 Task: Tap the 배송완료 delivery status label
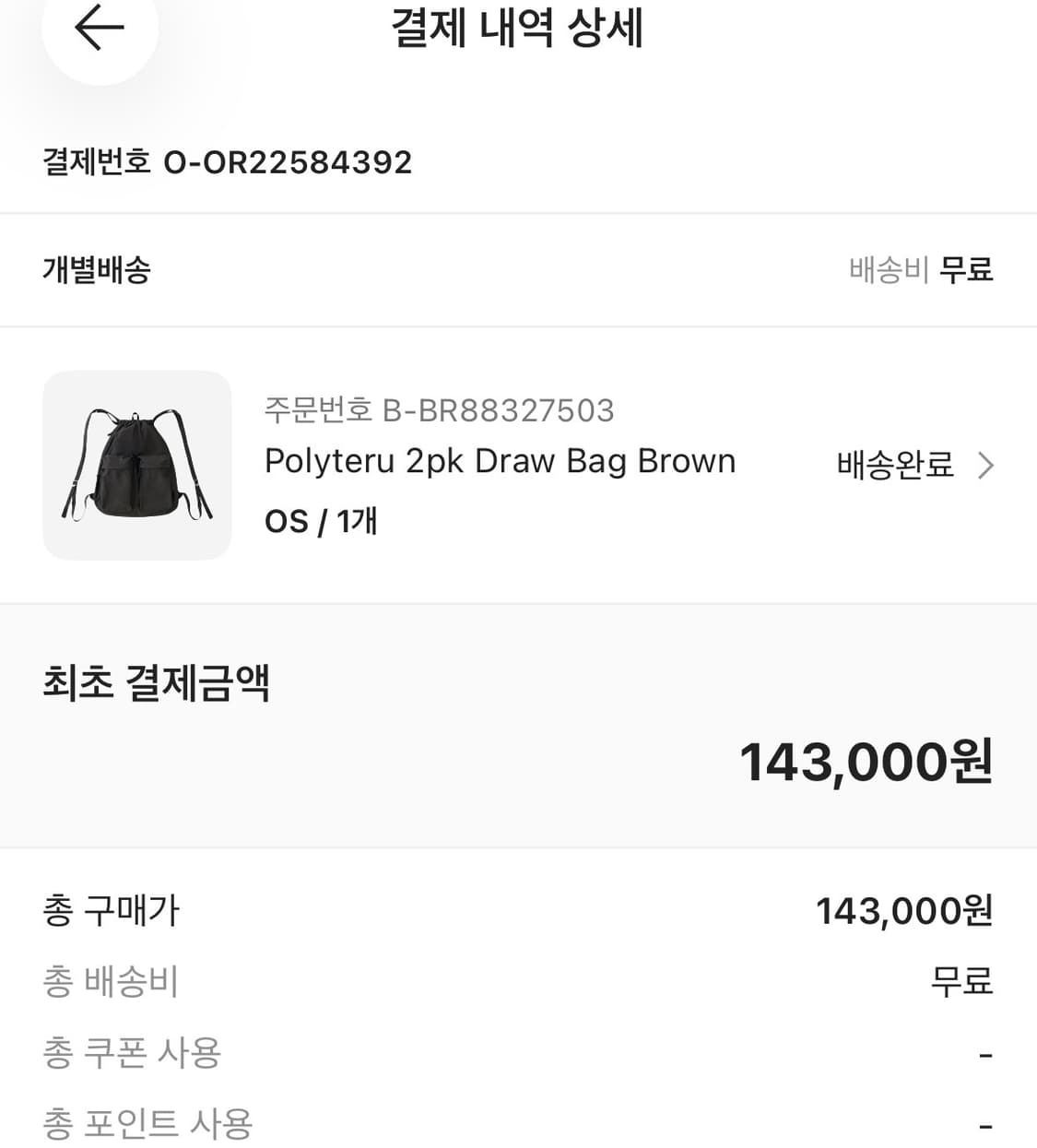(x=897, y=466)
